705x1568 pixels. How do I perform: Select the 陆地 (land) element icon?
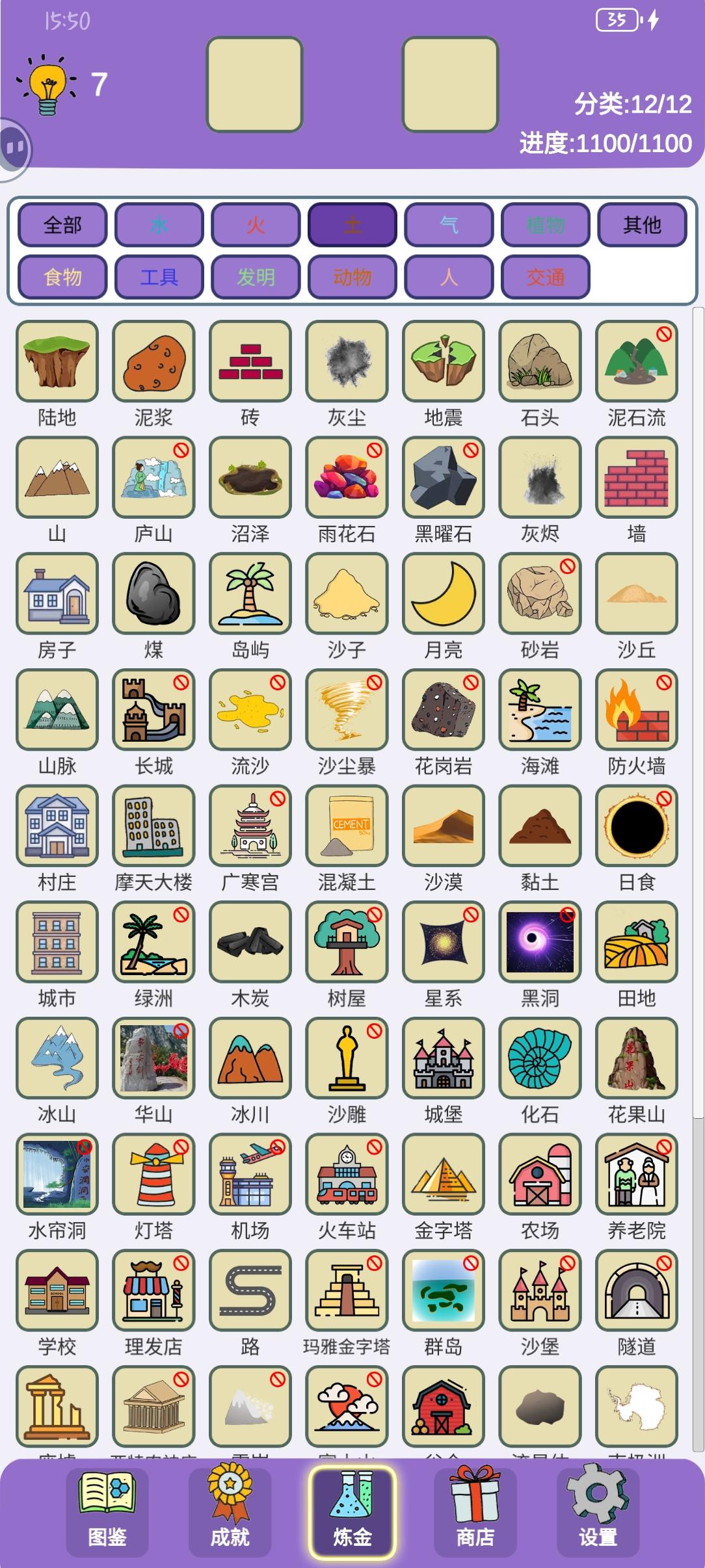pos(57,361)
